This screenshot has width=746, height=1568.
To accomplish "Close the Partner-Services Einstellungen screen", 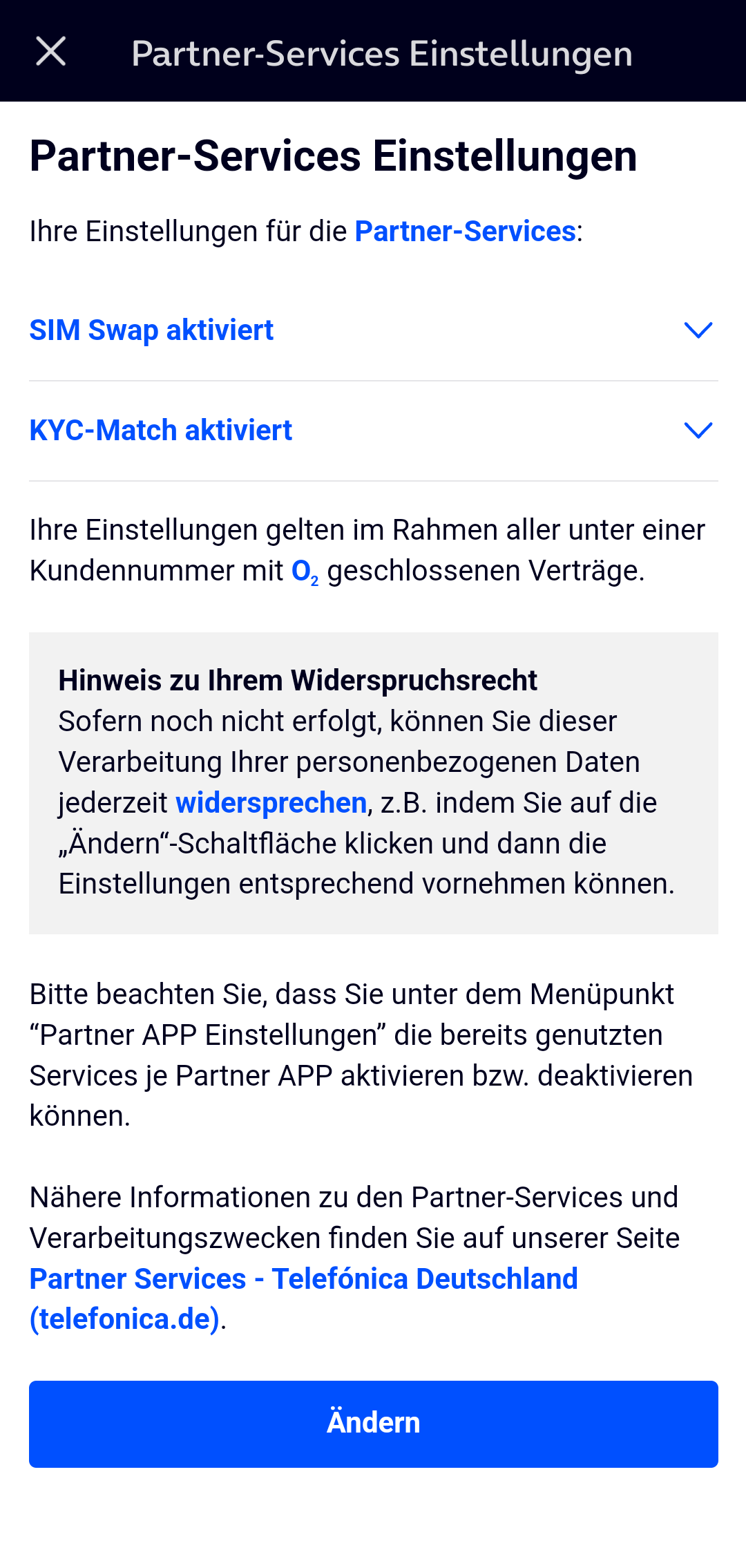I will click(x=50, y=52).
